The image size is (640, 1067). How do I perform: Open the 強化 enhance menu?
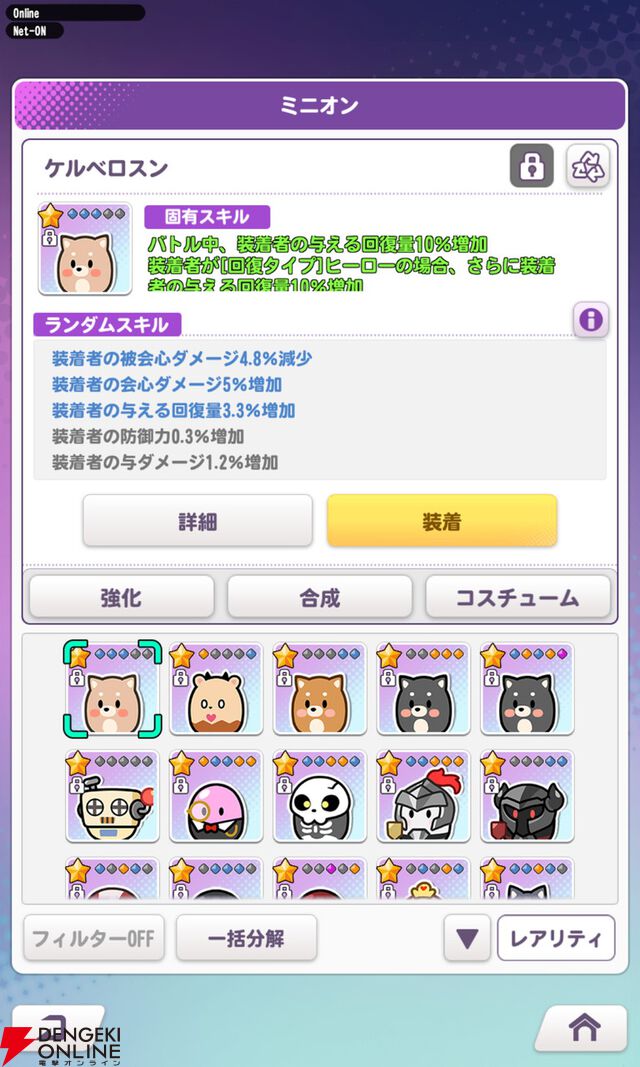(121, 598)
